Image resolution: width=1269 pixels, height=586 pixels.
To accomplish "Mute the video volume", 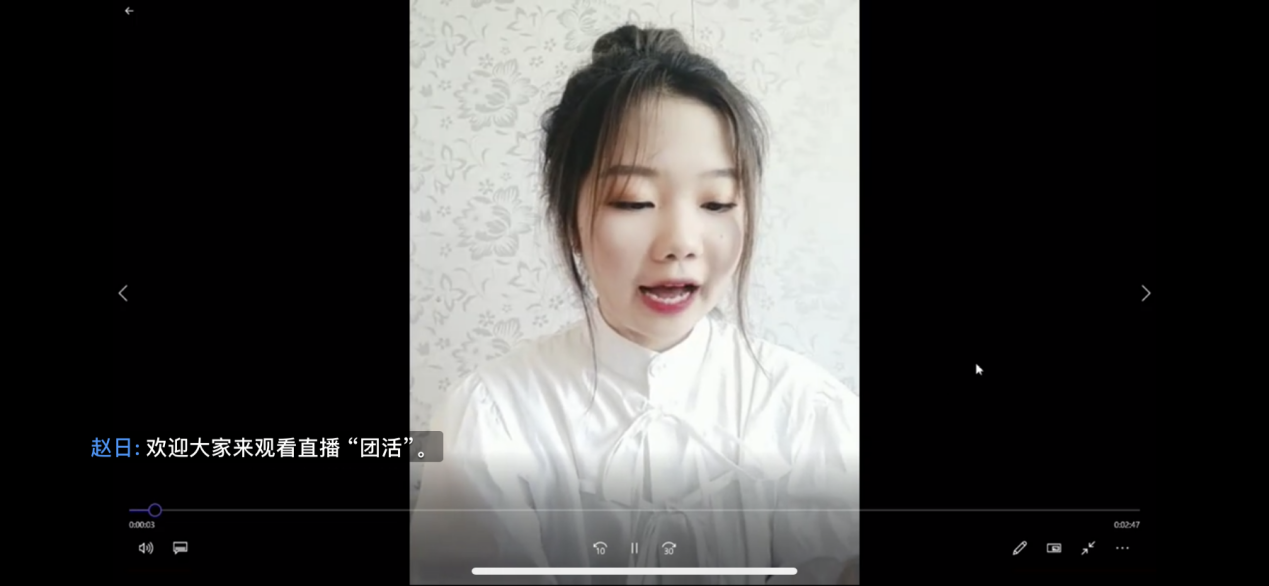I will pyautogui.click(x=146, y=548).
